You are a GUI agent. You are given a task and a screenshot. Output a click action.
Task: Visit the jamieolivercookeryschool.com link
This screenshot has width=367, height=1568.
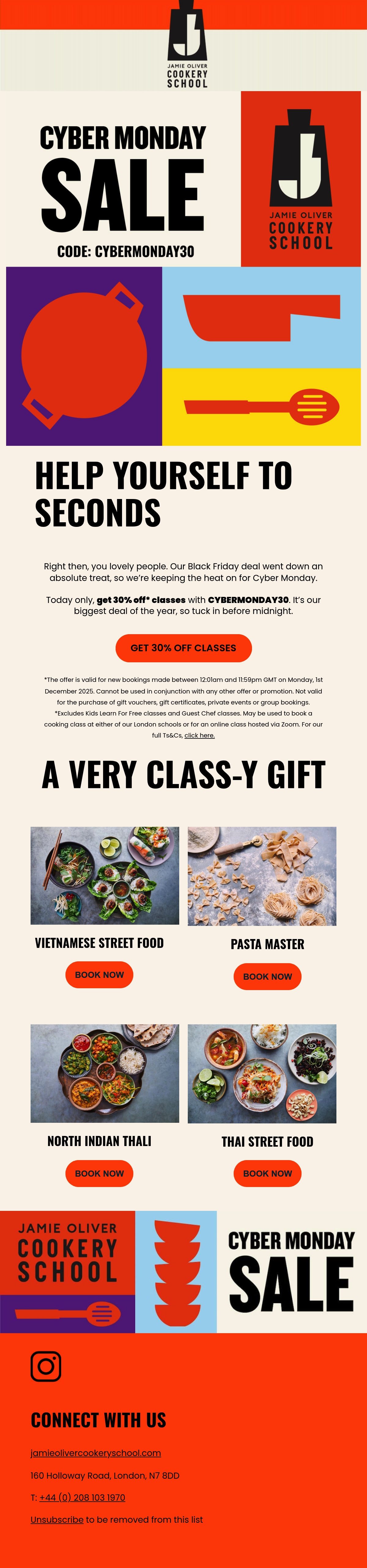coord(95,1453)
